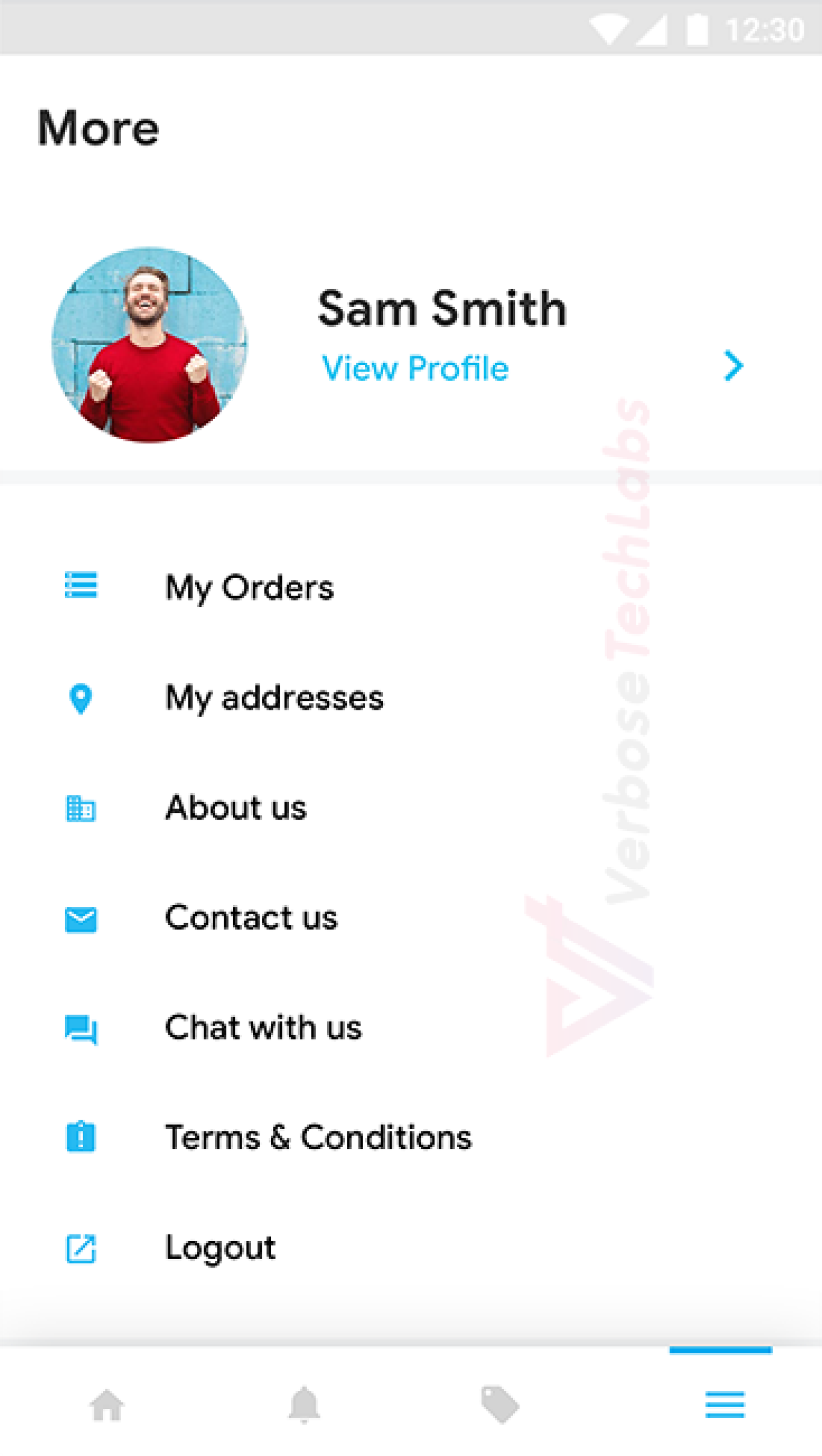Log out of the account

[411, 1247]
